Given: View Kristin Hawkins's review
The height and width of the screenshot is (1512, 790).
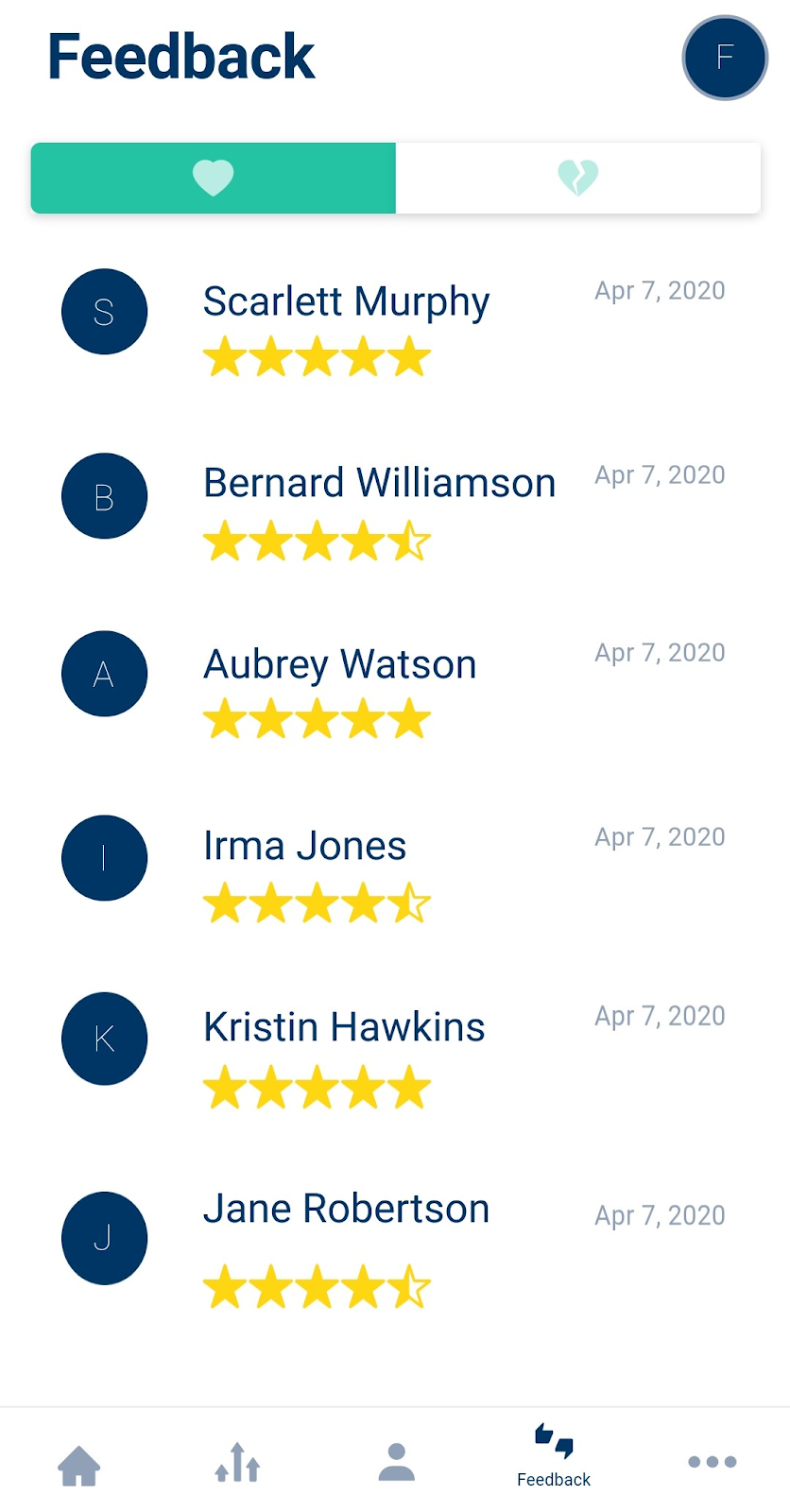Looking at the screenshot, I should tap(344, 1028).
